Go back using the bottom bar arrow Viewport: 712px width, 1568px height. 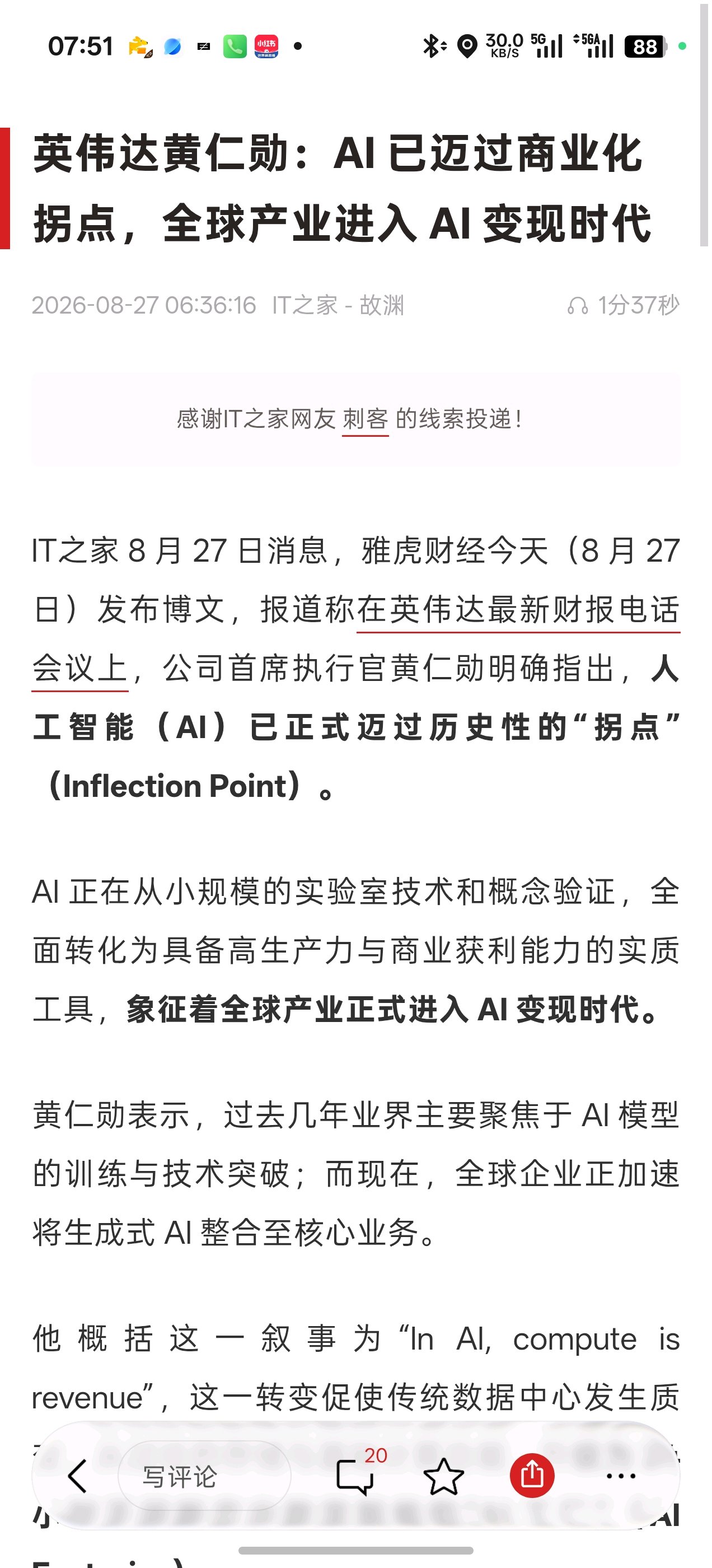pyautogui.click(x=77, y=1476)
